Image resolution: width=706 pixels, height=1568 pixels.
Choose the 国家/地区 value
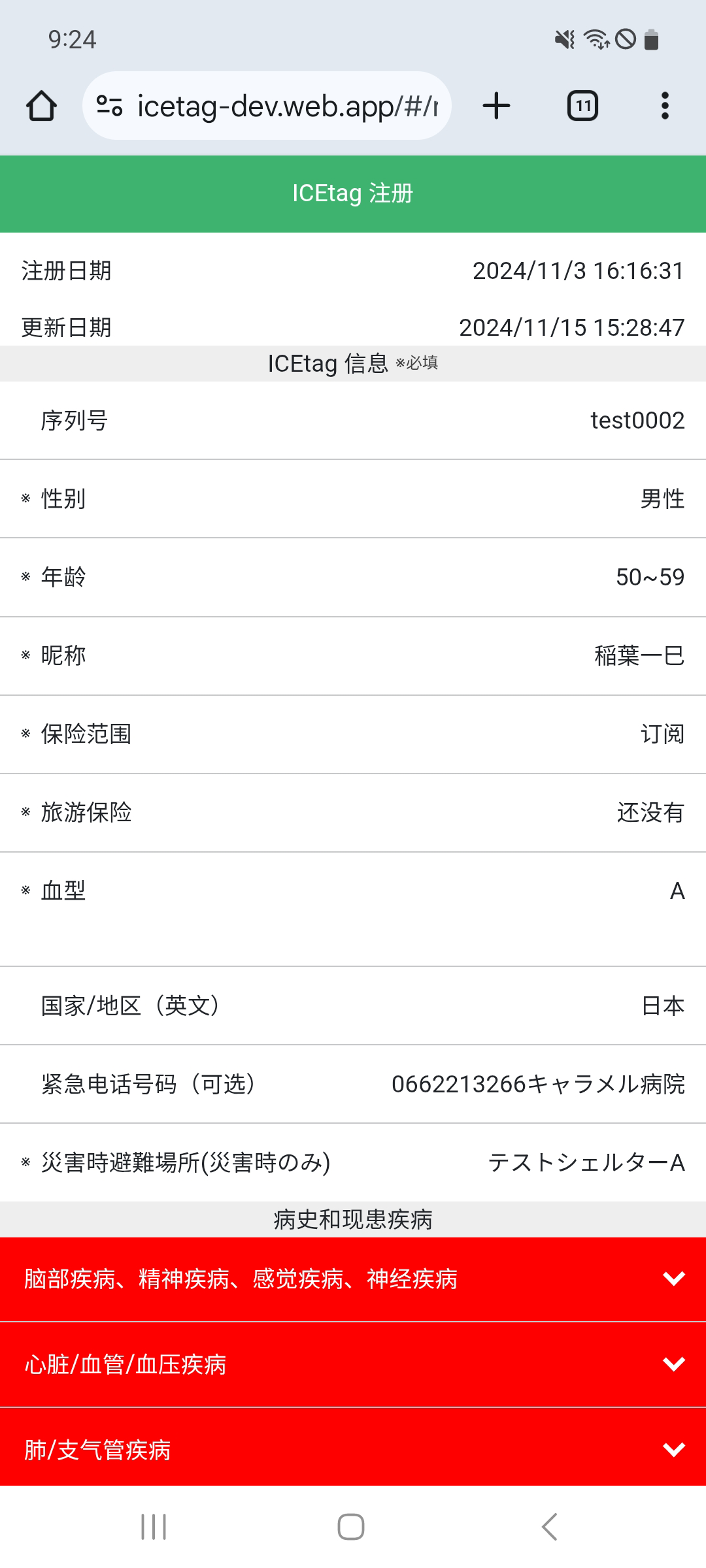pos(353,1006)
